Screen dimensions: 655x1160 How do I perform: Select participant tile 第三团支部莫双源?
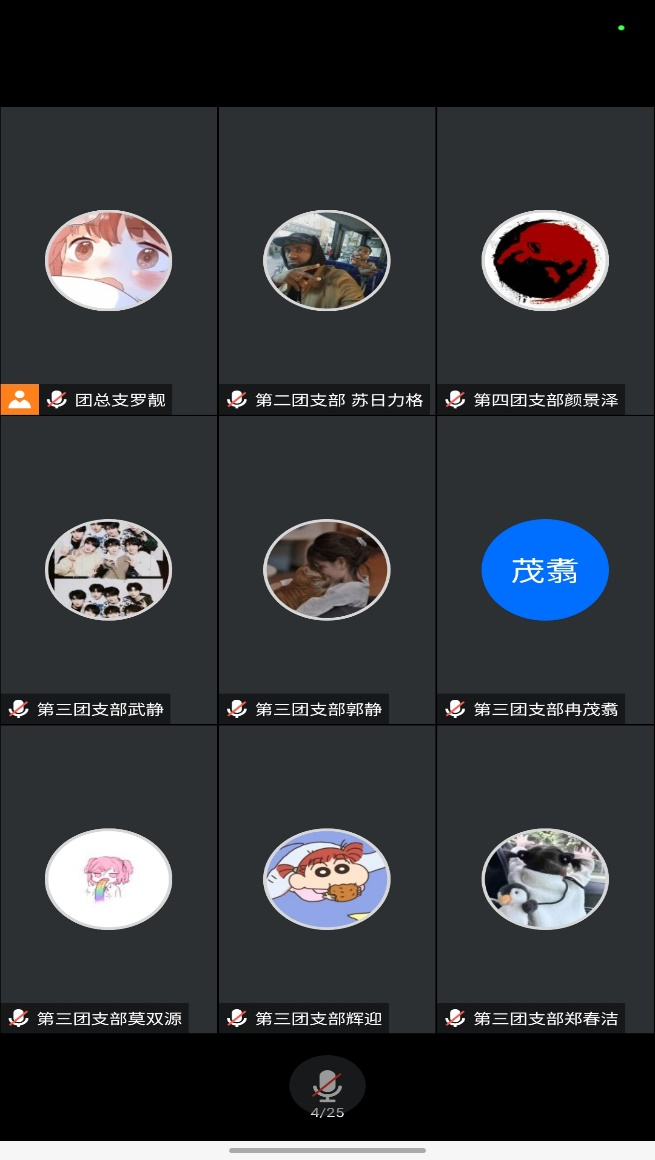coord(109,879)
